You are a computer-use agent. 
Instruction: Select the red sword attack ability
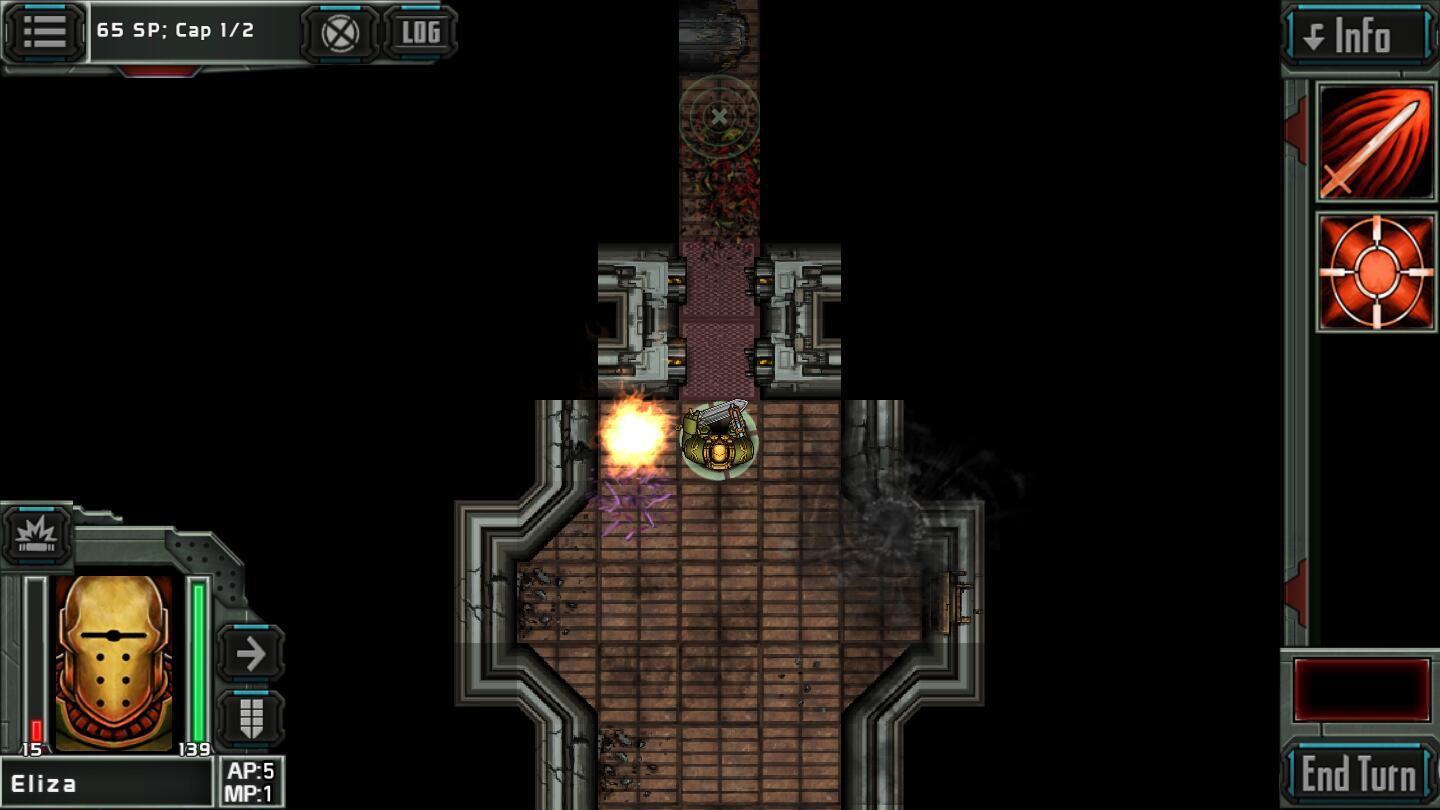pos(1376,142)
